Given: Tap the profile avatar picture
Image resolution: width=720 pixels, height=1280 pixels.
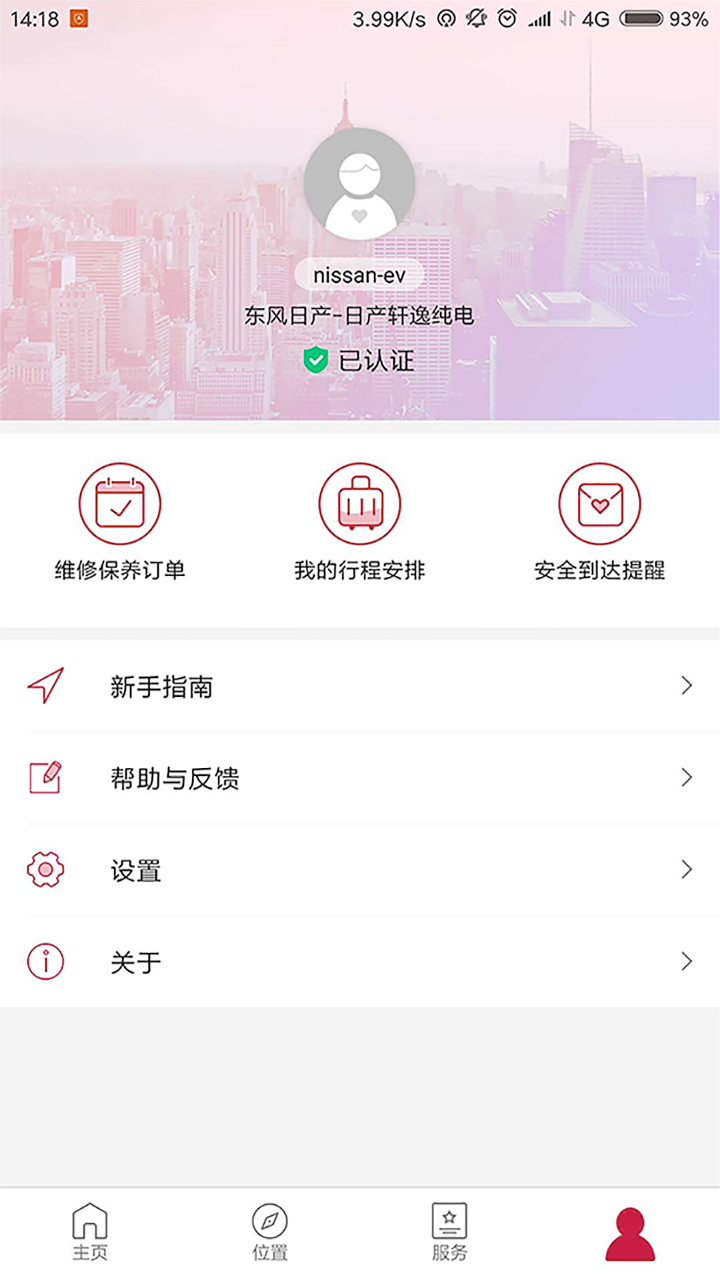Looking at the screenshot, I should tap(359, 184).
